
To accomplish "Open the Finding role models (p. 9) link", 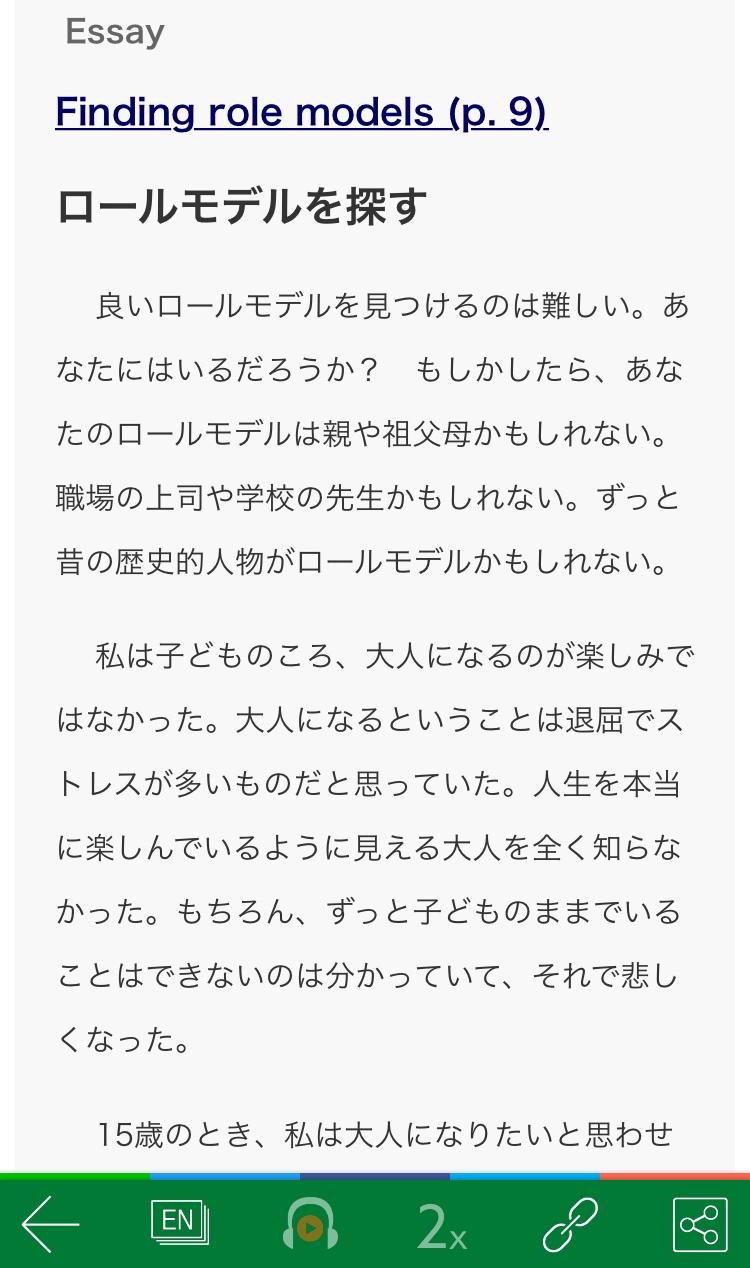I will point(301,112).
